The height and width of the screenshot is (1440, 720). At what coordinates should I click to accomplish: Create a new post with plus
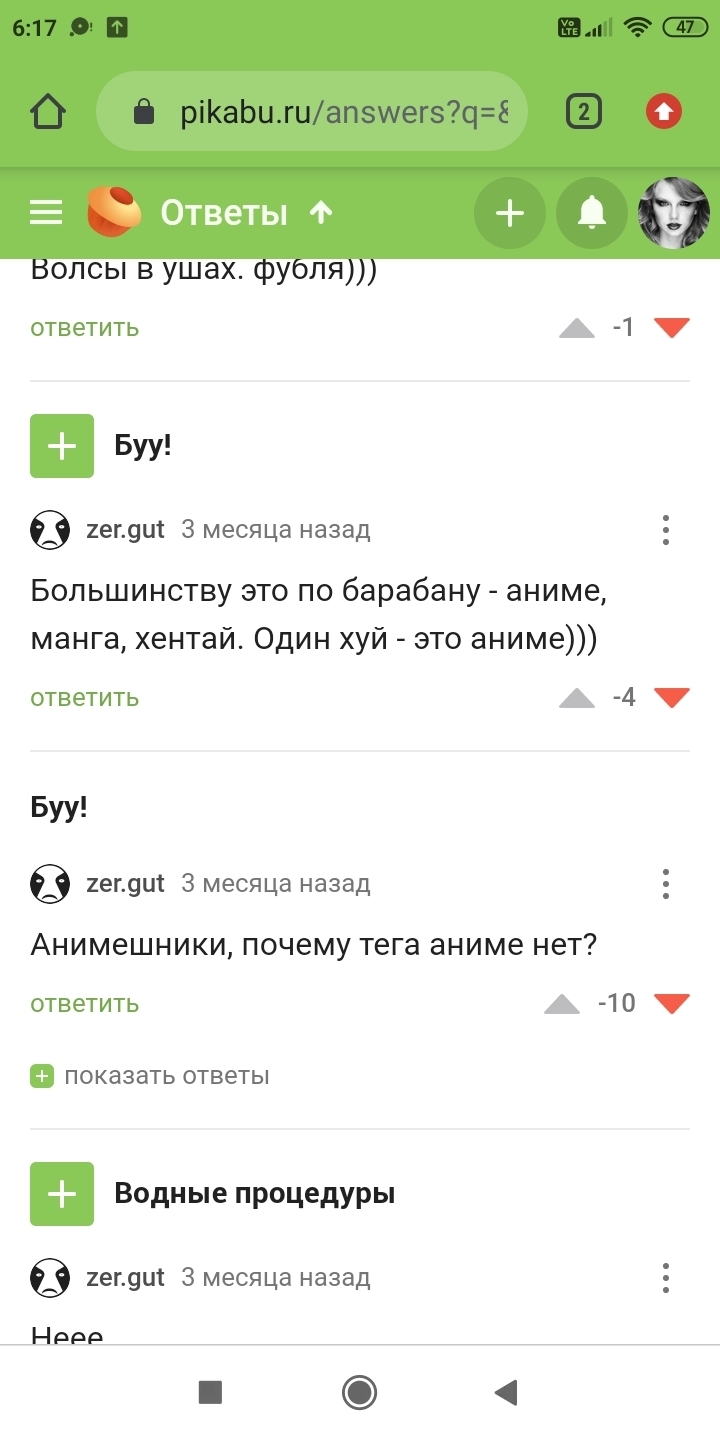(510, 213)
